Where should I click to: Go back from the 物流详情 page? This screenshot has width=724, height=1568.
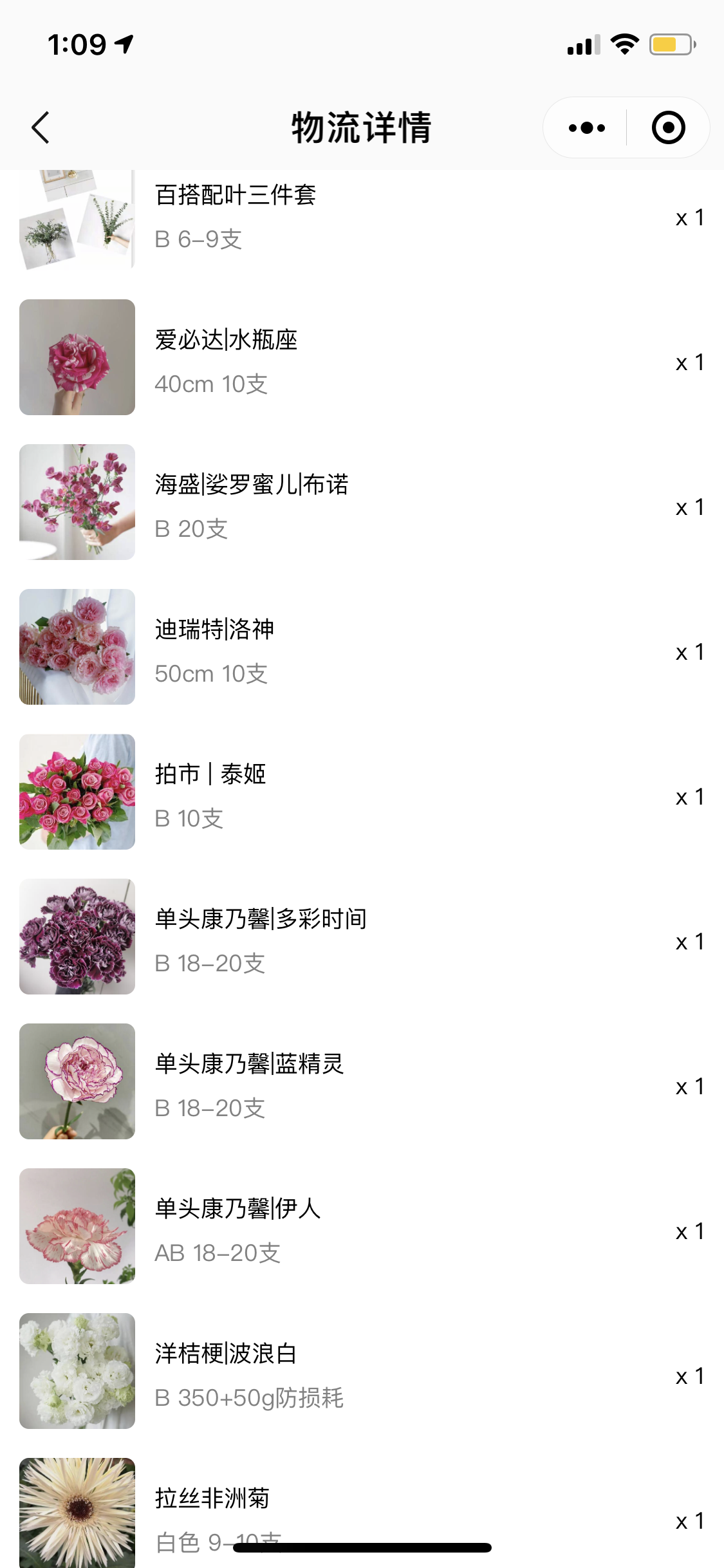tap(41, 127)
